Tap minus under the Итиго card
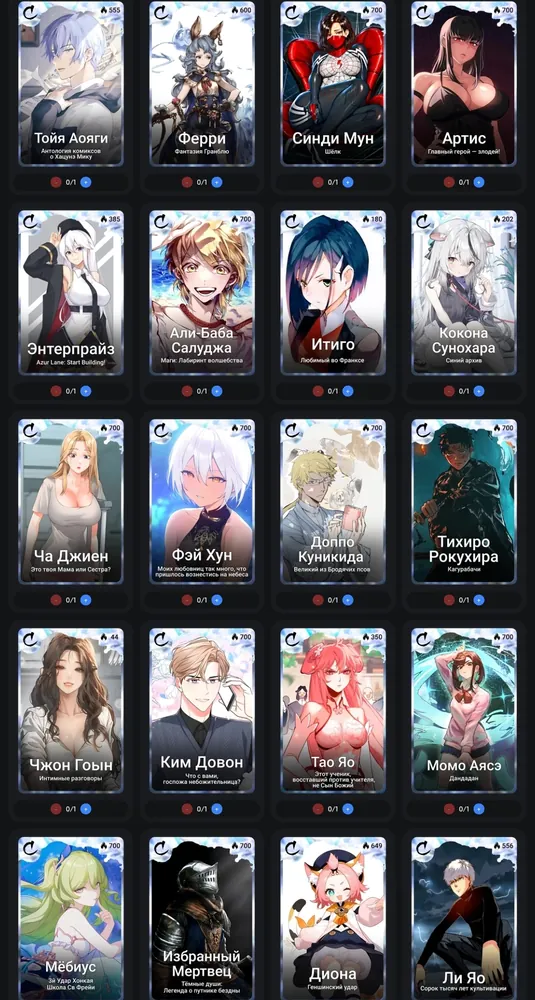 [x=318, y=391]
